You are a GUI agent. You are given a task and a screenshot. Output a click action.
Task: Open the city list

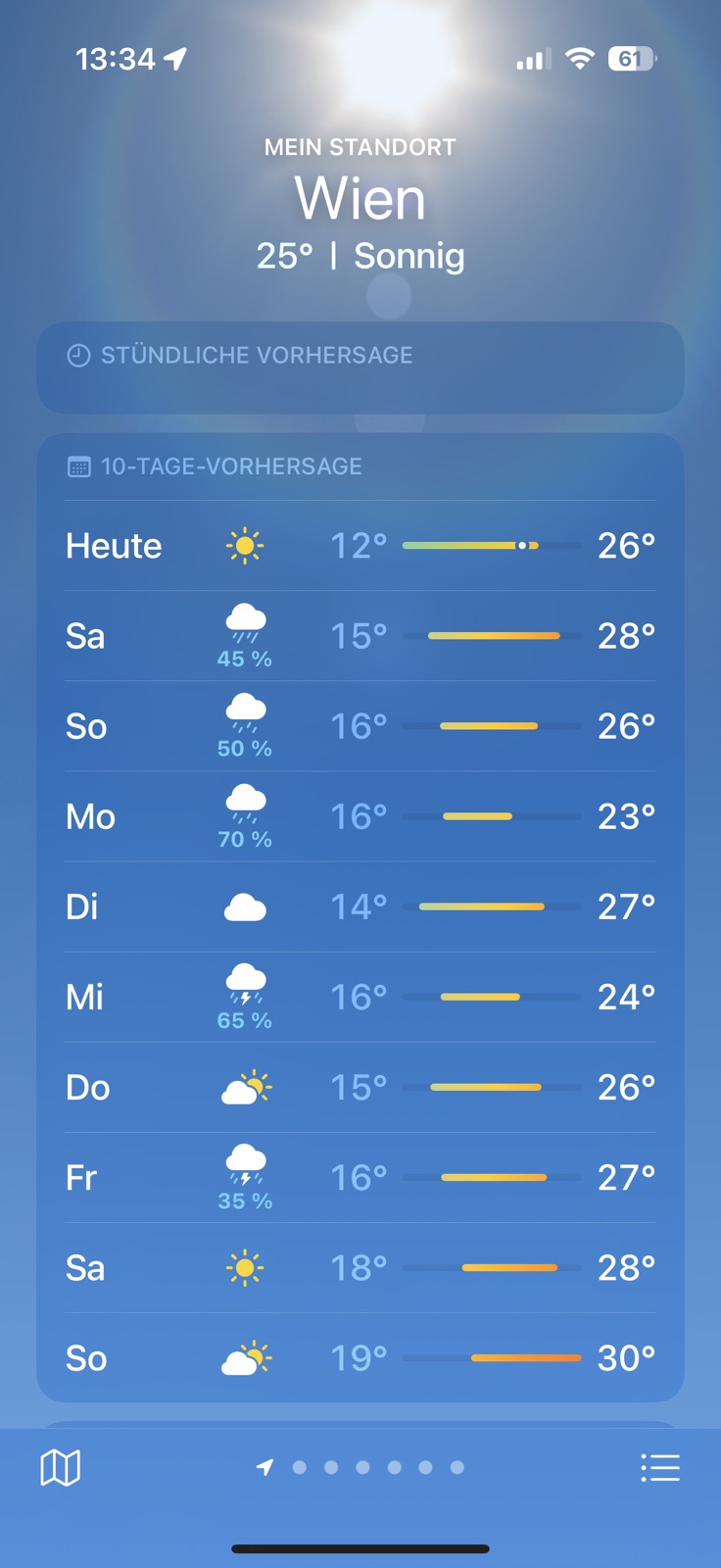tap(660, 1467)
